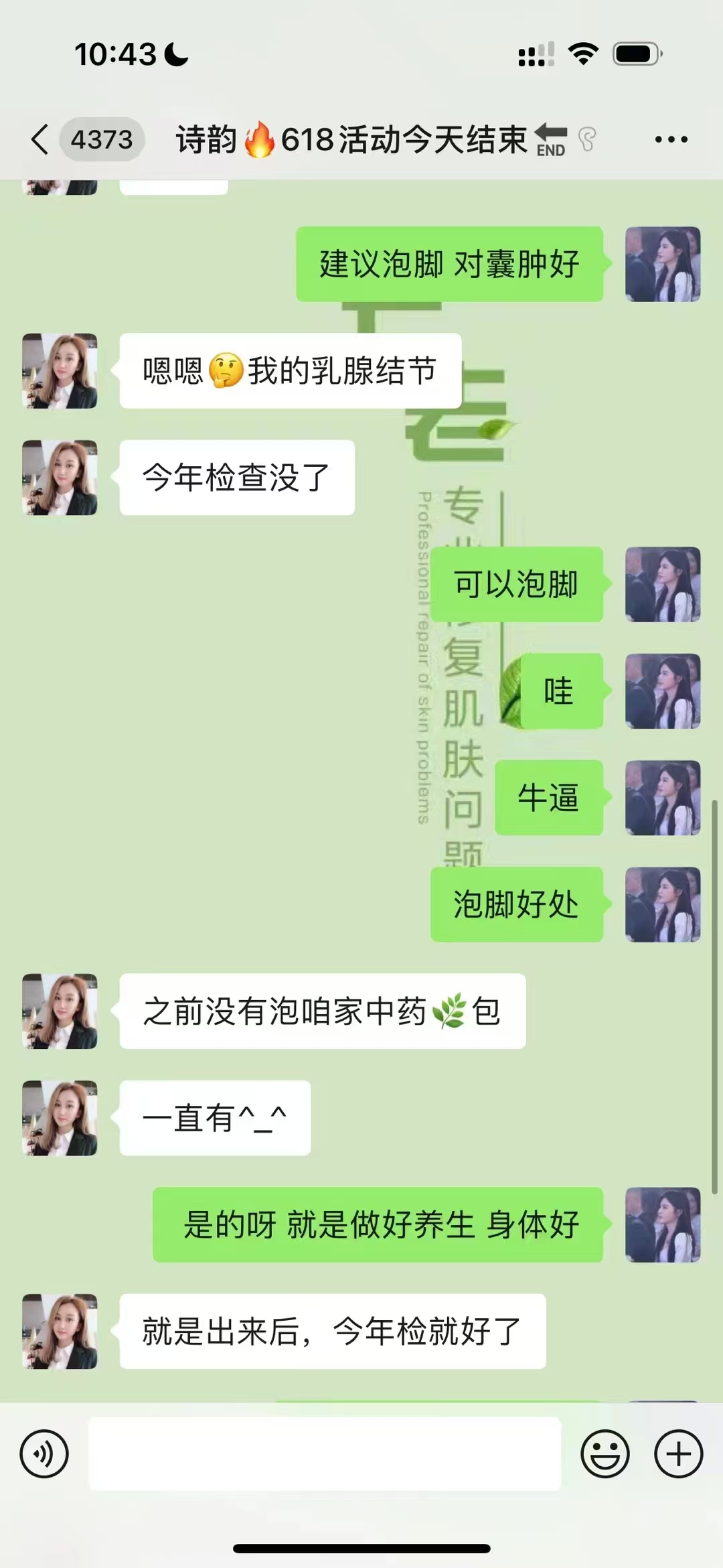The height and width of the screenshot is (1568, 723).
Task: Open the emoji sticker panel
Action: [x=605, y=1454]
